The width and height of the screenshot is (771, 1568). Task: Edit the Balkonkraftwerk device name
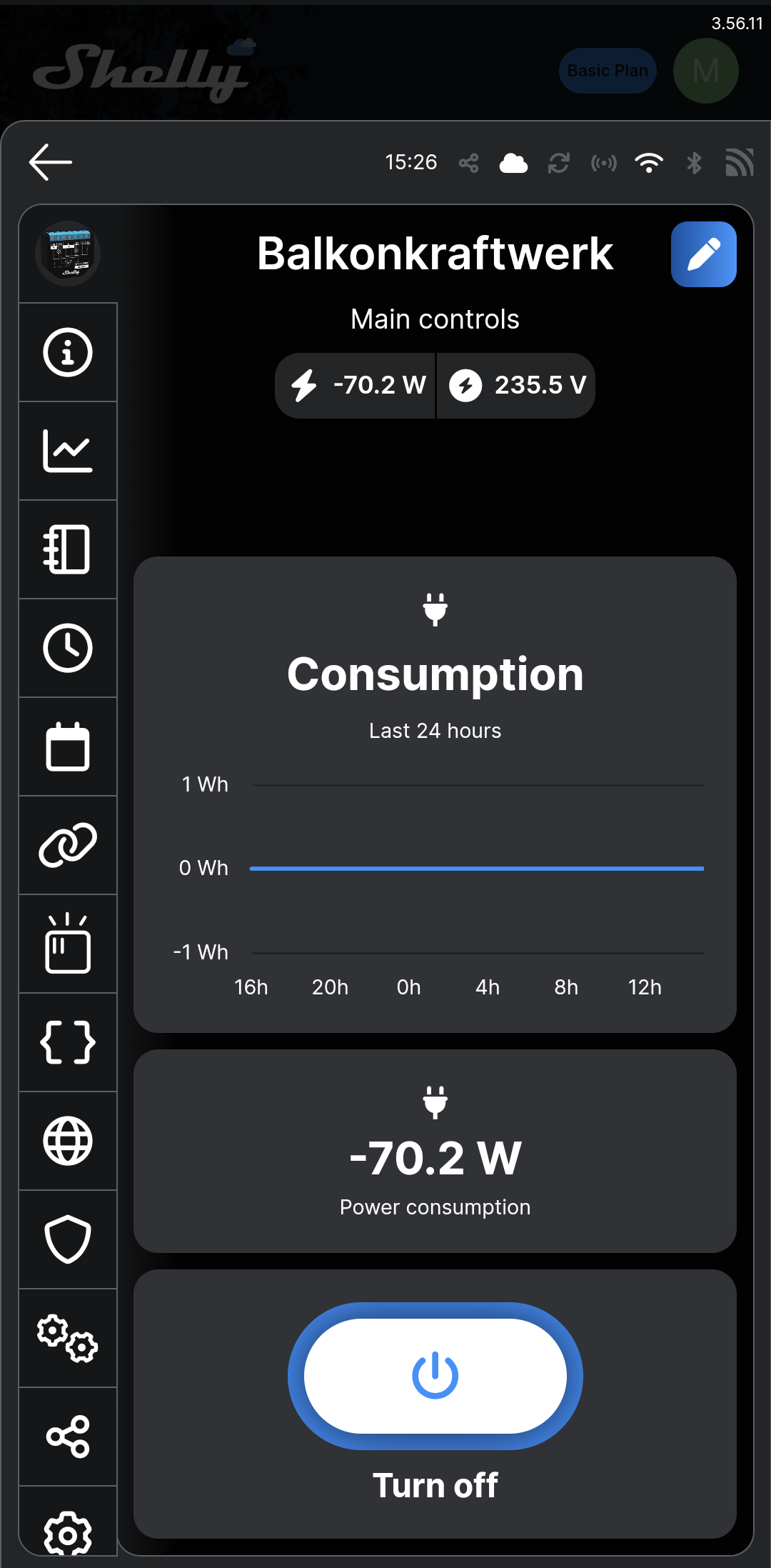point(703,254)
